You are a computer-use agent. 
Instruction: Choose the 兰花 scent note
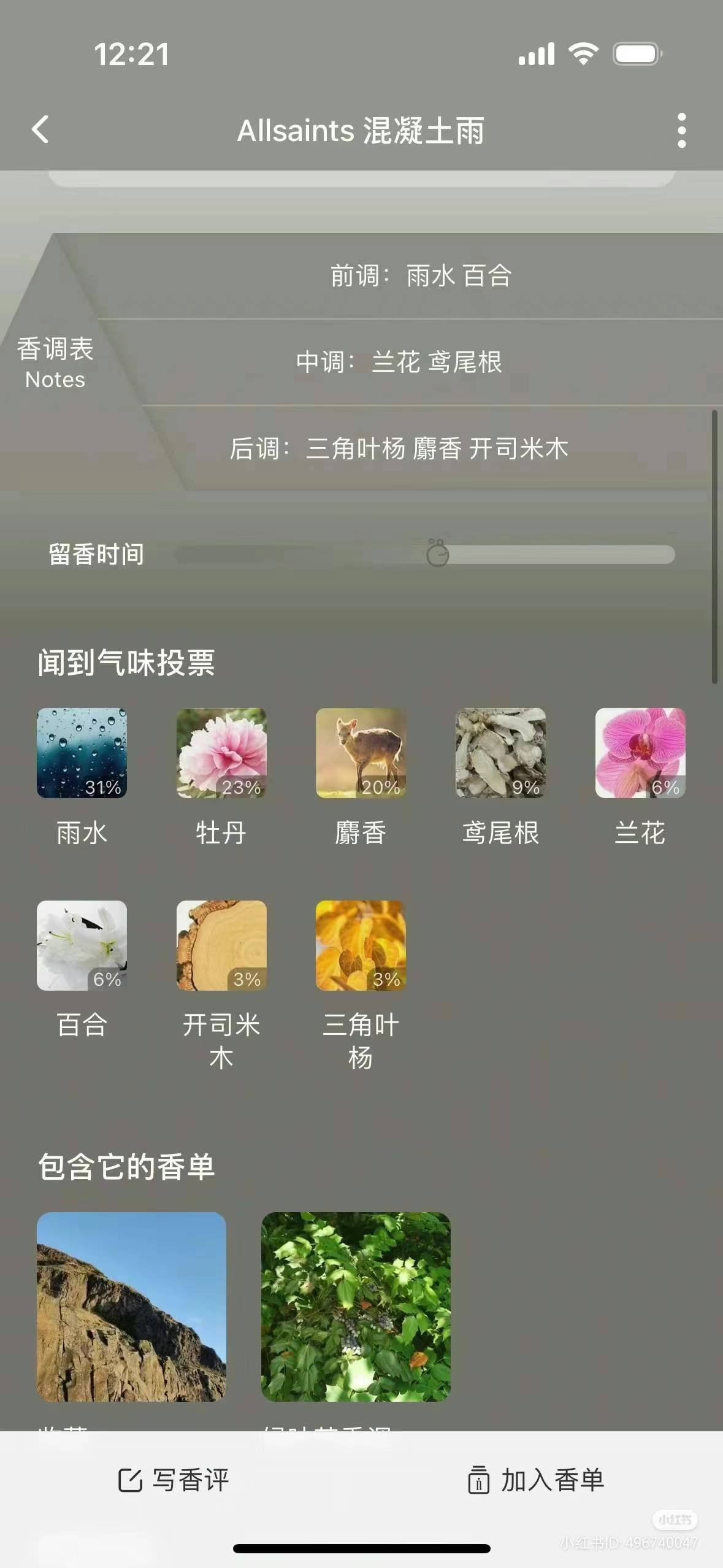640,753
